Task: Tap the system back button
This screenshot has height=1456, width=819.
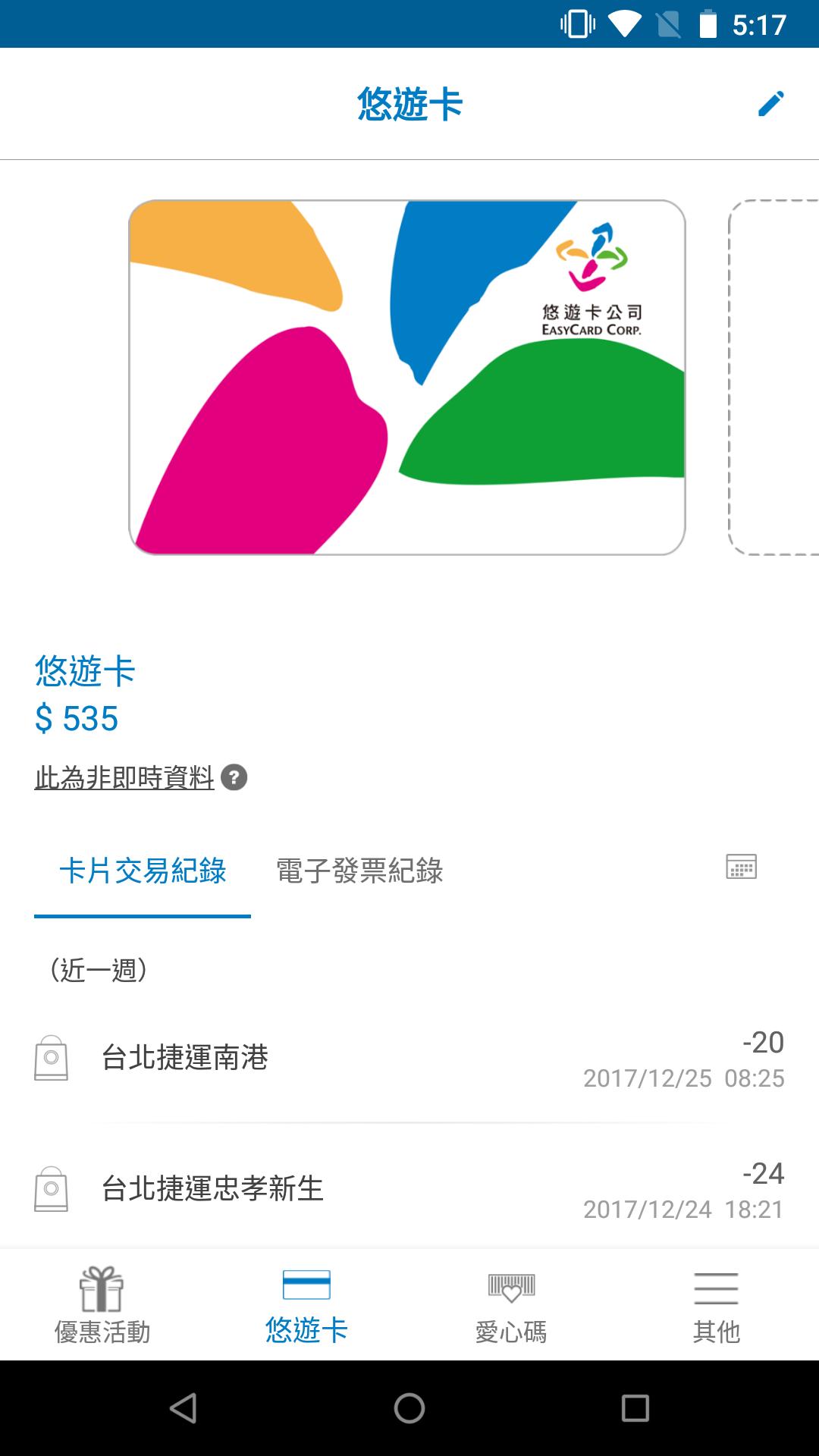Action: coord(183,1408)
